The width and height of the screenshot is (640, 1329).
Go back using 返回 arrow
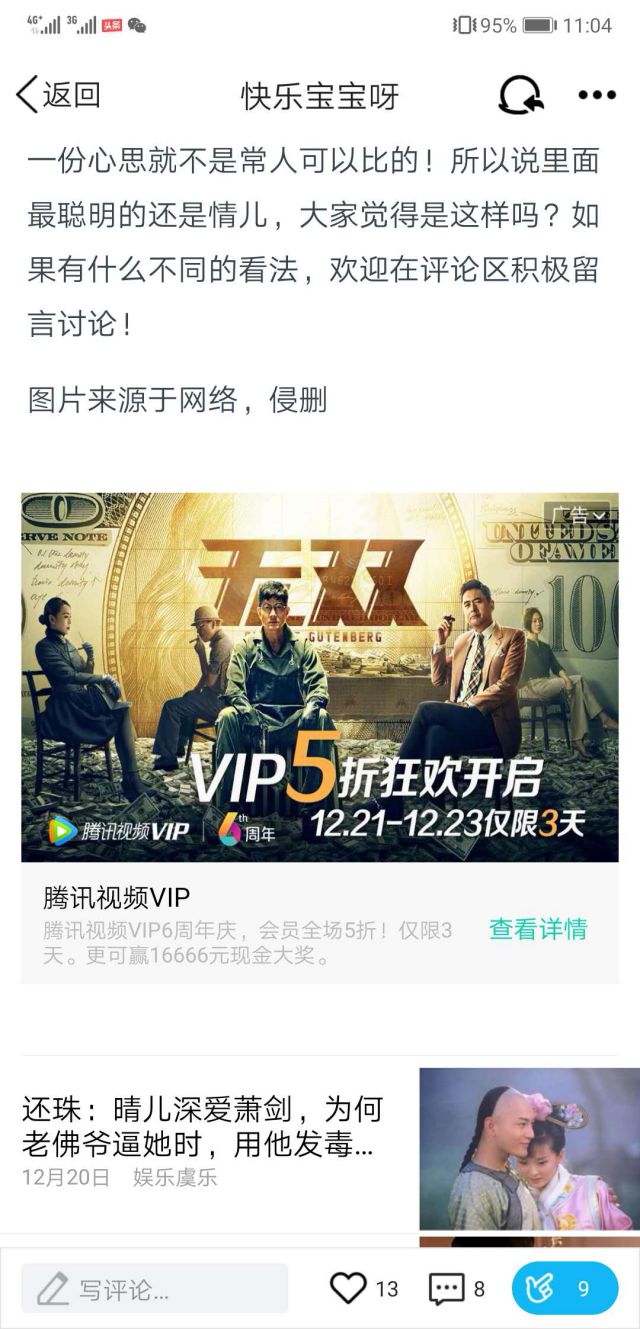pos(58,95)
